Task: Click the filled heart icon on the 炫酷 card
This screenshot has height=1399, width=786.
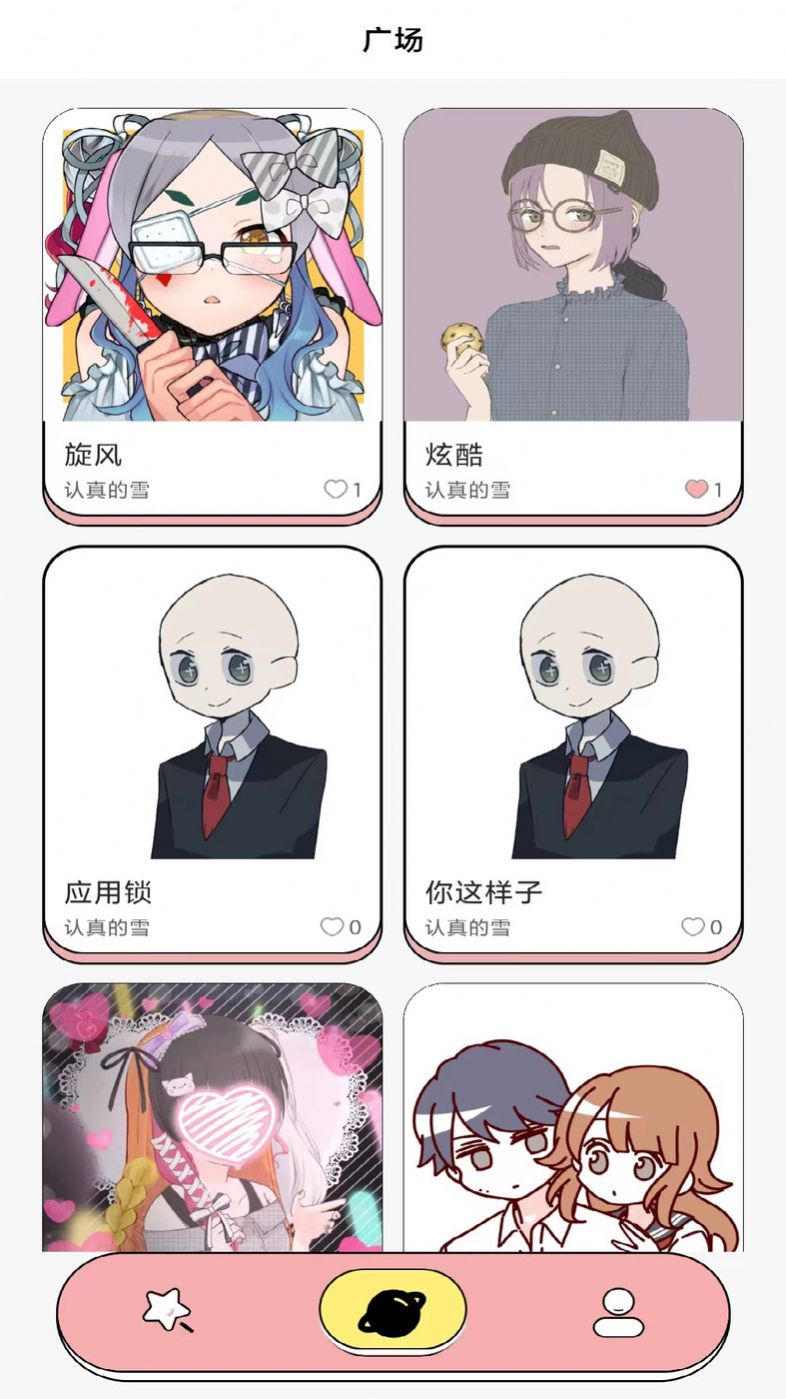Action: pos(698,487)
